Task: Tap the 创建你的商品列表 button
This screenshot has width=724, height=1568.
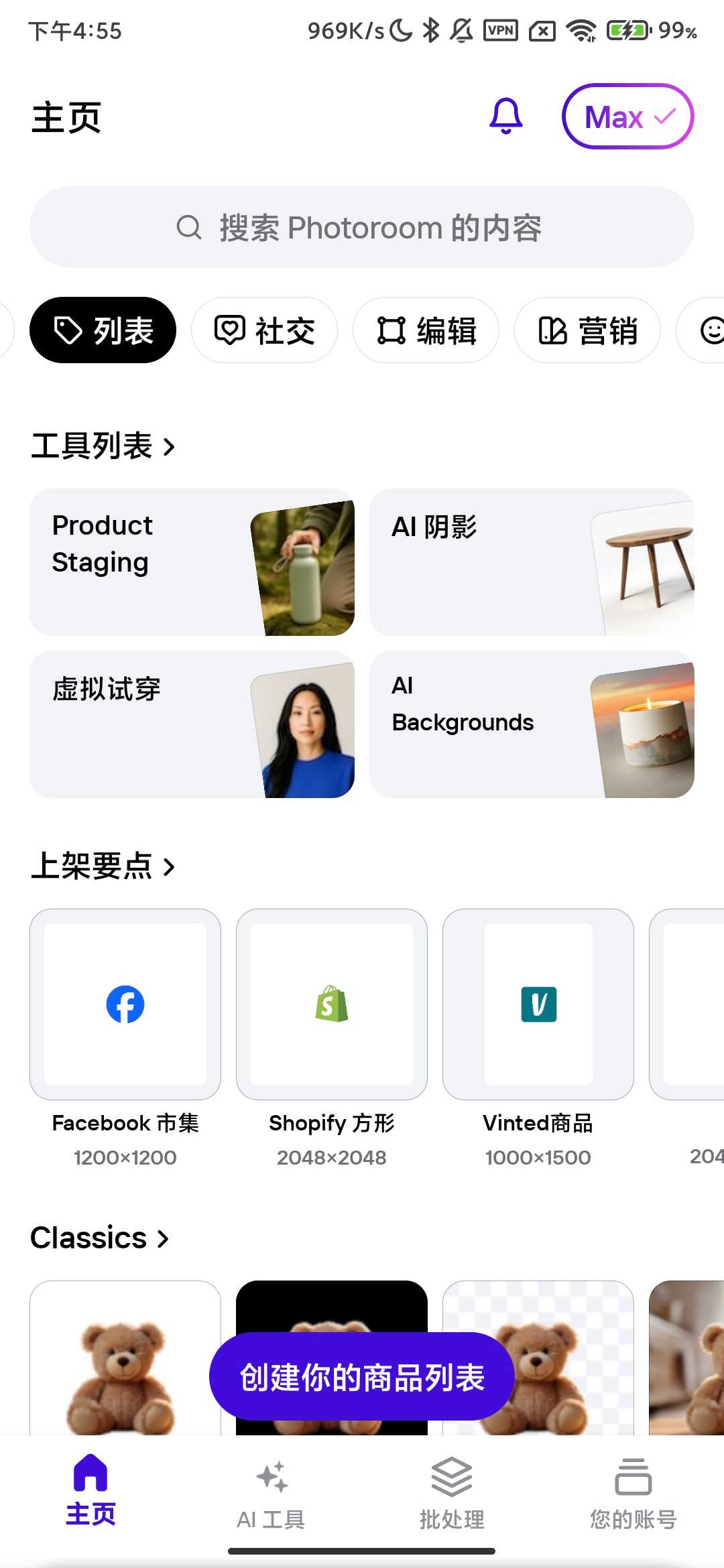Action: click(362, 1377)
